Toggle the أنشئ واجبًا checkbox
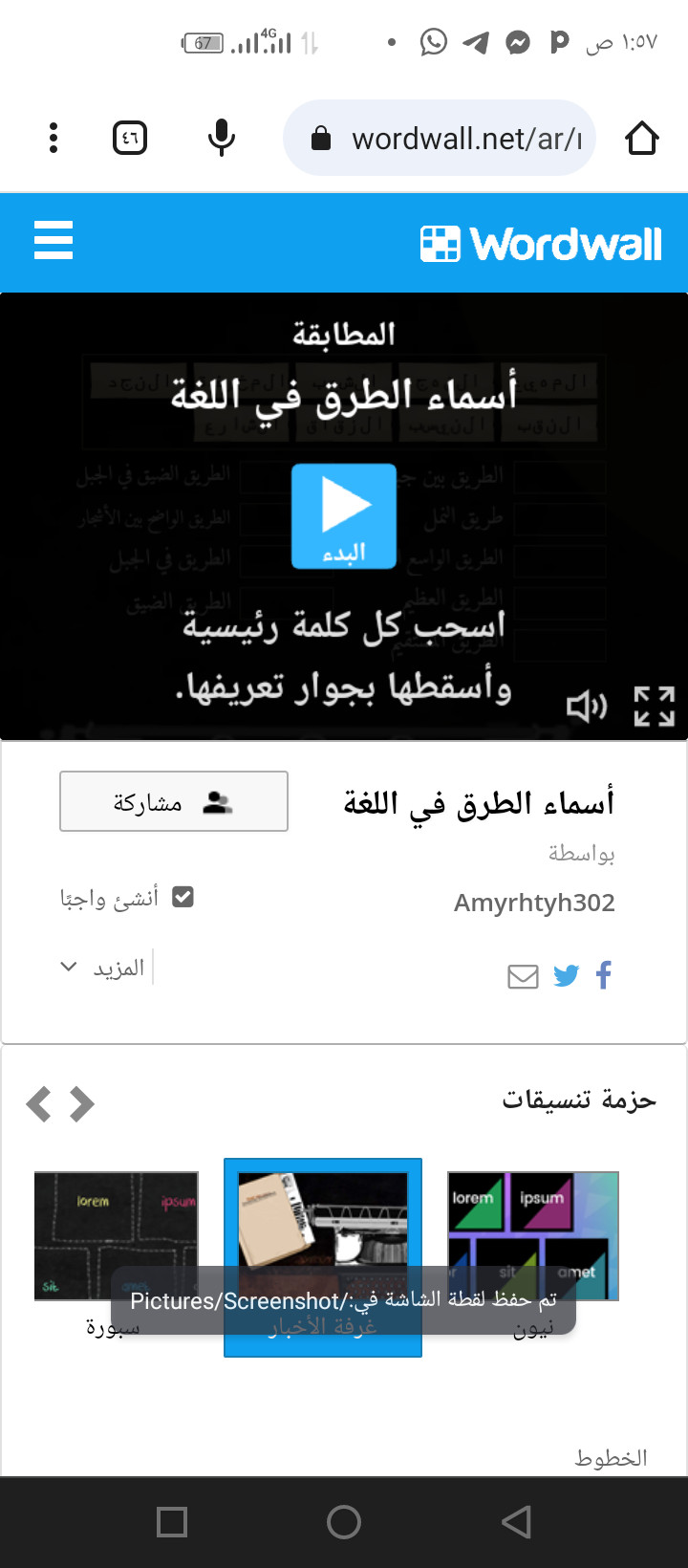Image resolution: width=688 pixels, height=1568 pixels. coord(183,897)
